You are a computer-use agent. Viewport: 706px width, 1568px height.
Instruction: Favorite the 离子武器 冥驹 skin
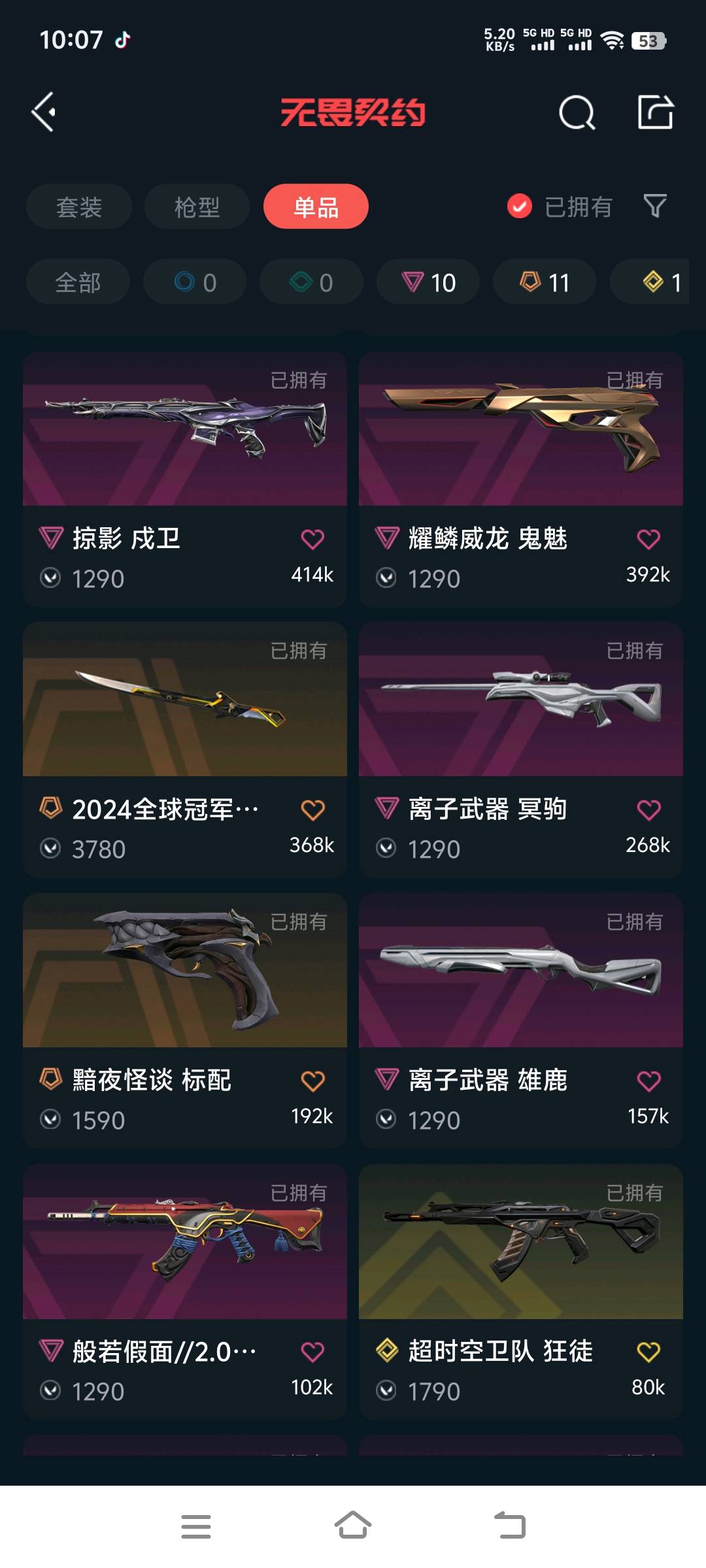[x=648, y=810]
